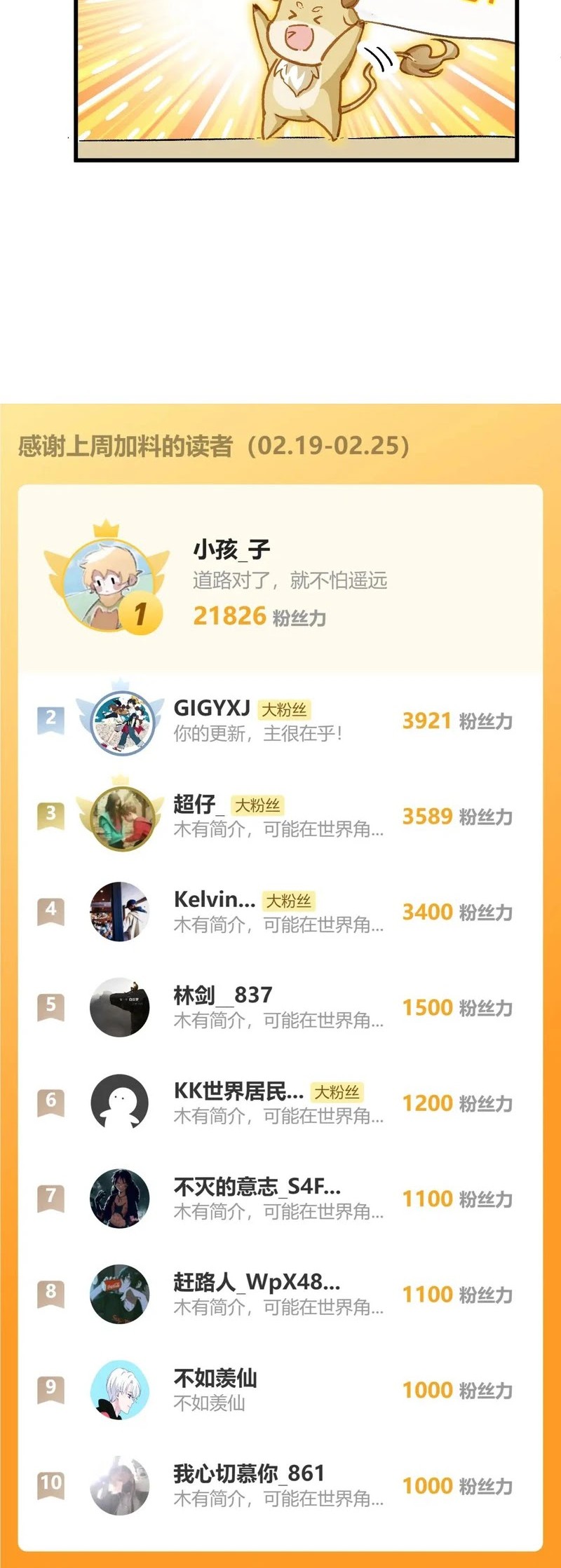Open 我心切慕你_861's profile row

pos(249,1473)
